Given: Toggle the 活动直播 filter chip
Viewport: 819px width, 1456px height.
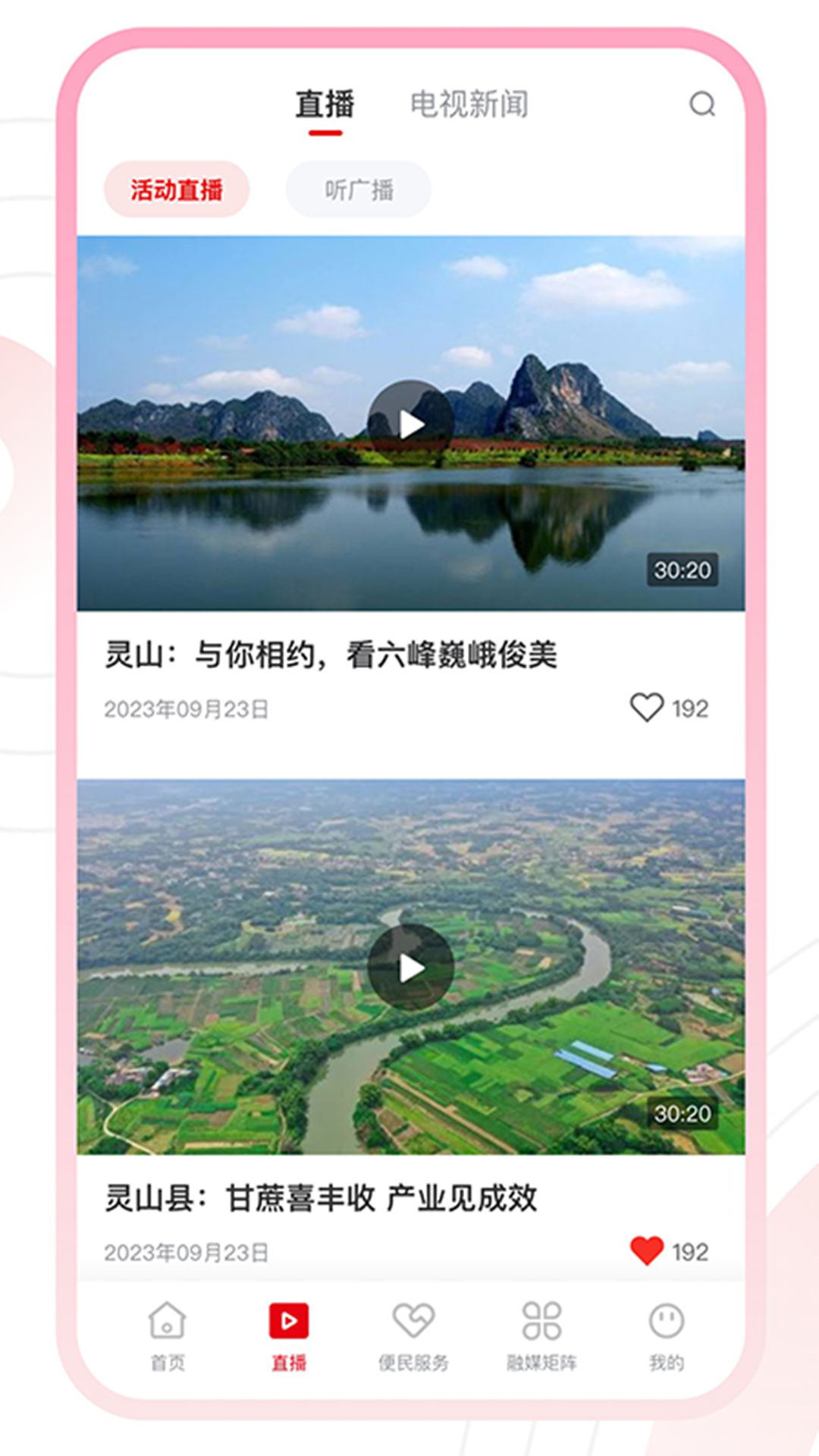Looking at the screenshot, I should point(177,190).
